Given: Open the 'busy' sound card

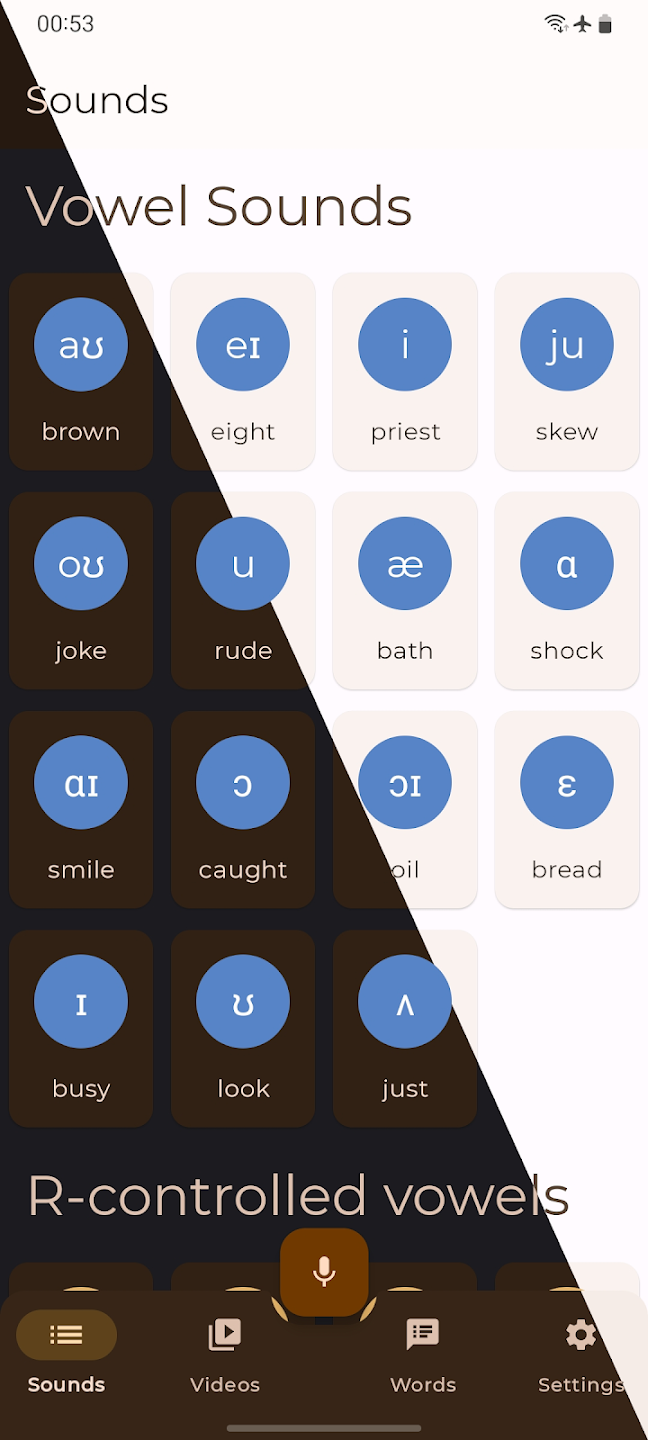Looking at the screenshot, I should (x=81, y=1028).
